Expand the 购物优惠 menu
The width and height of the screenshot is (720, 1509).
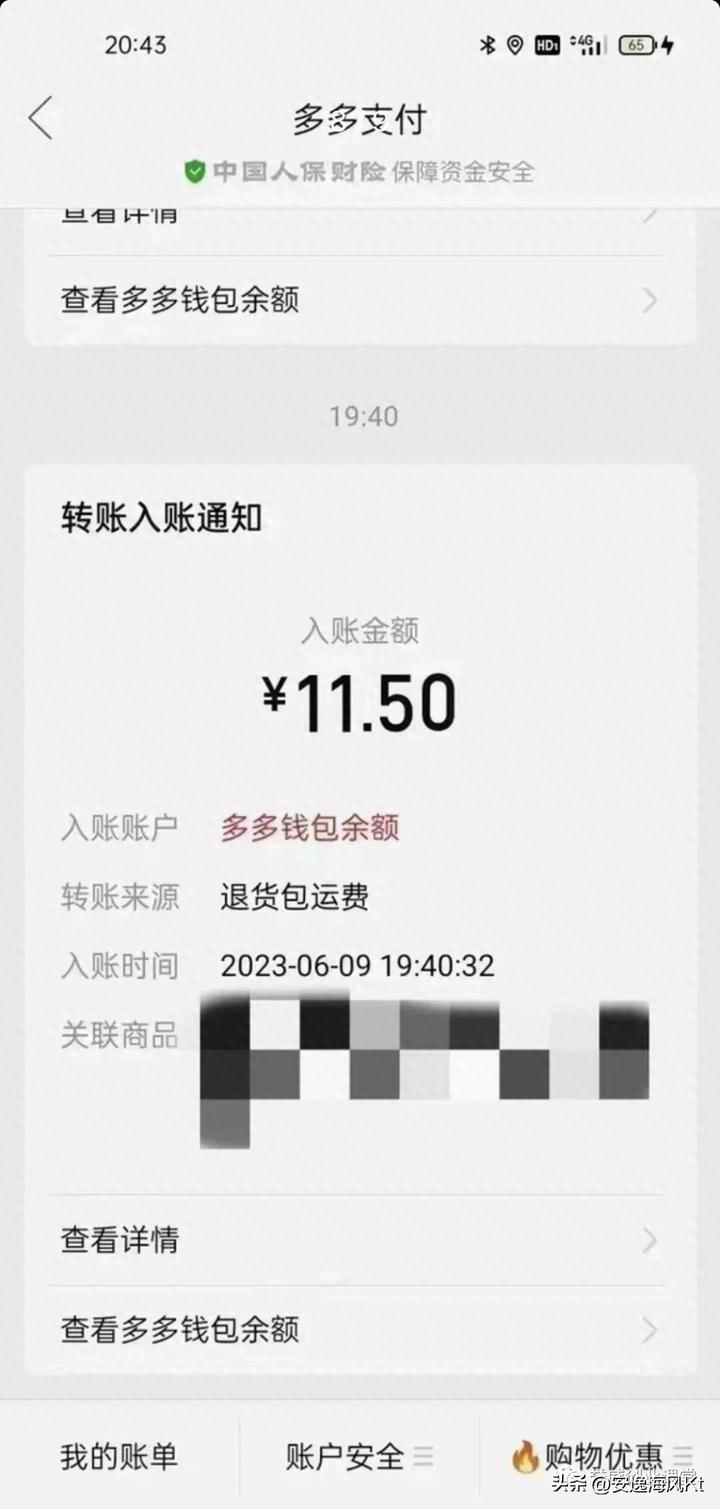click(x=600, y=1456)
